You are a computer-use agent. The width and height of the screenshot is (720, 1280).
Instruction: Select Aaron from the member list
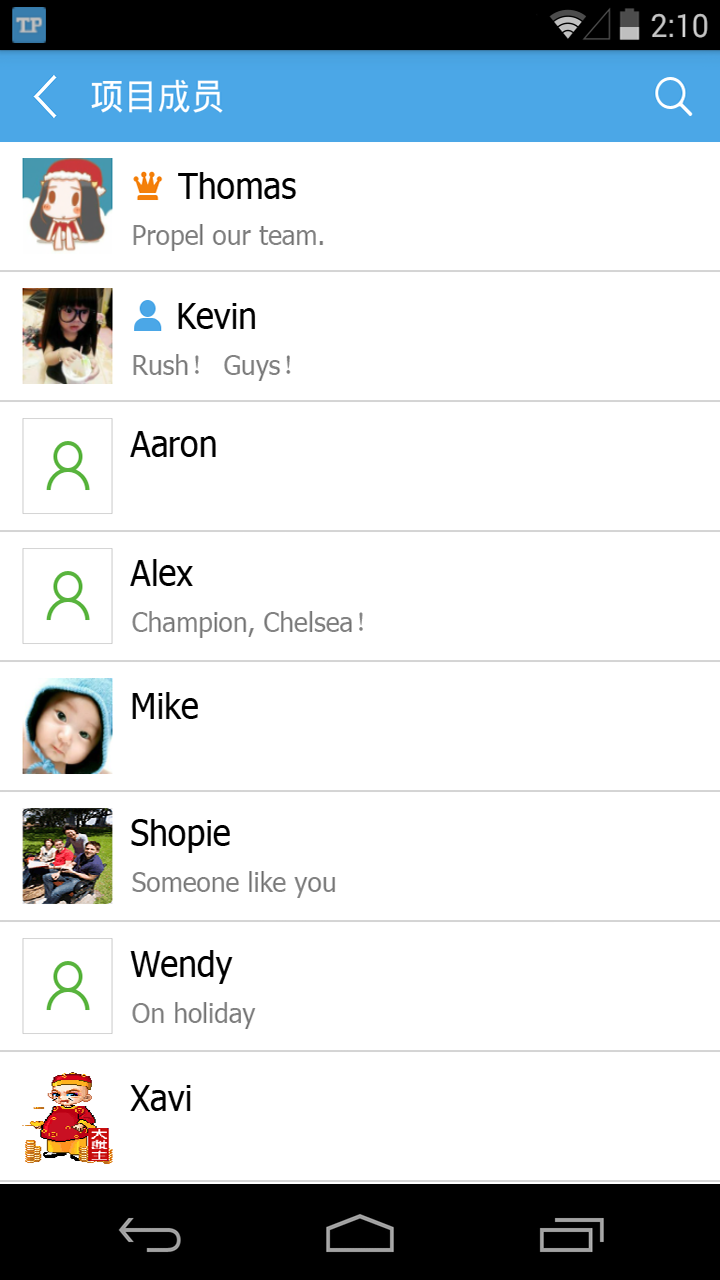[360, 466]
